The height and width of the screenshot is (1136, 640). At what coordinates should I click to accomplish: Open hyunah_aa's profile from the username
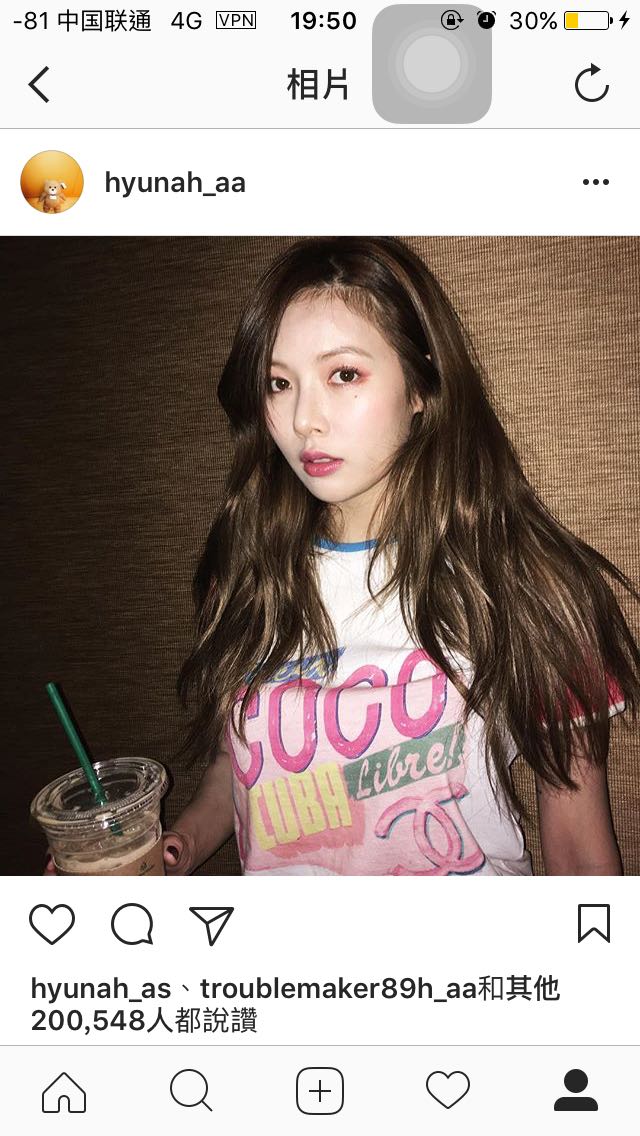[175, 183]
